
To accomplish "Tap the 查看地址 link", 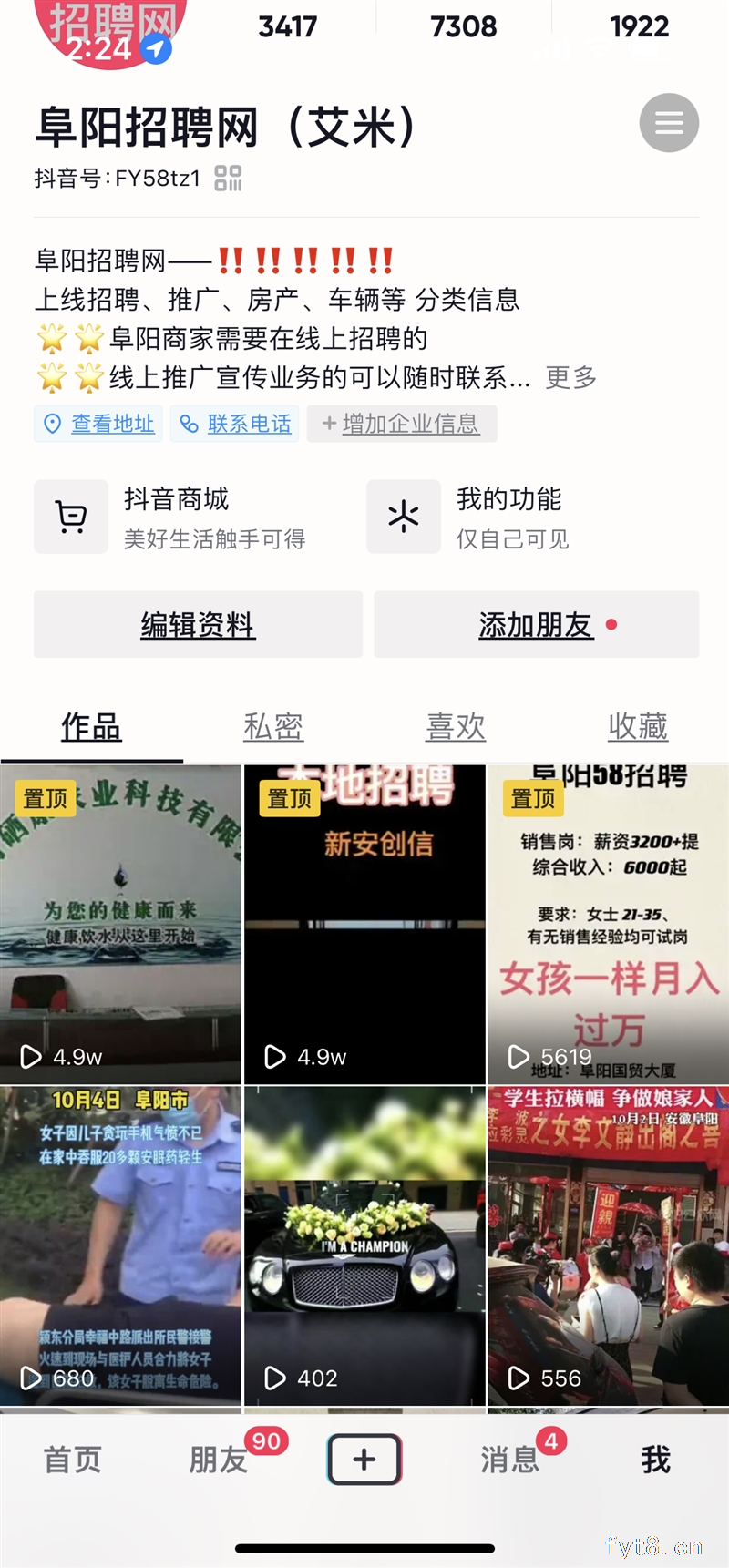I will click(x=98, y=424).
